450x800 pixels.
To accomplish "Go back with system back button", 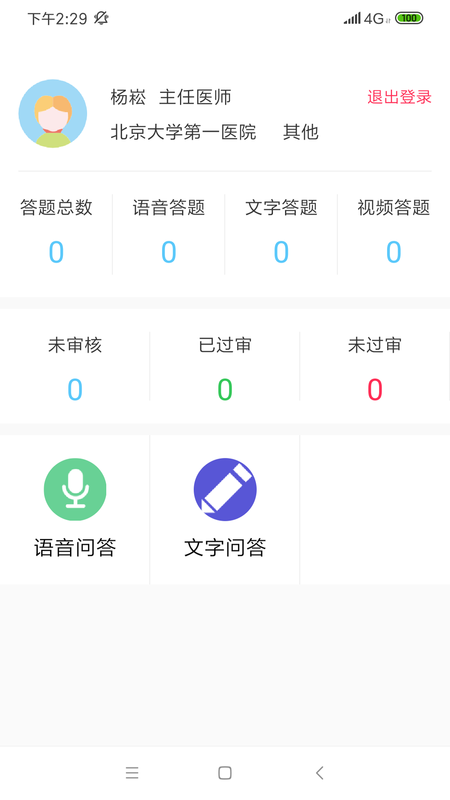I will tap(319, 773).
